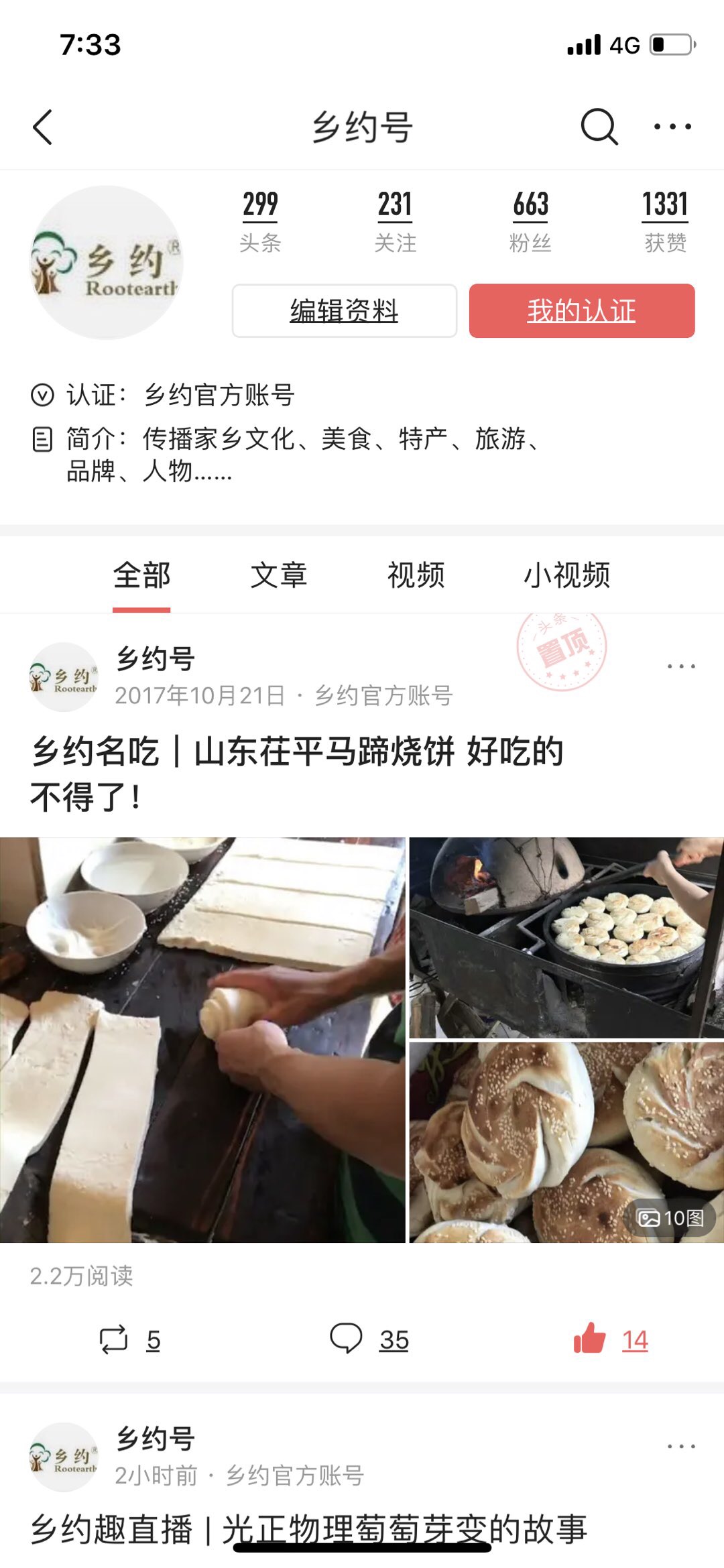Switch to the 文章 tab
The width and height of the screenshot is (724, 1568).
(279, 576)
